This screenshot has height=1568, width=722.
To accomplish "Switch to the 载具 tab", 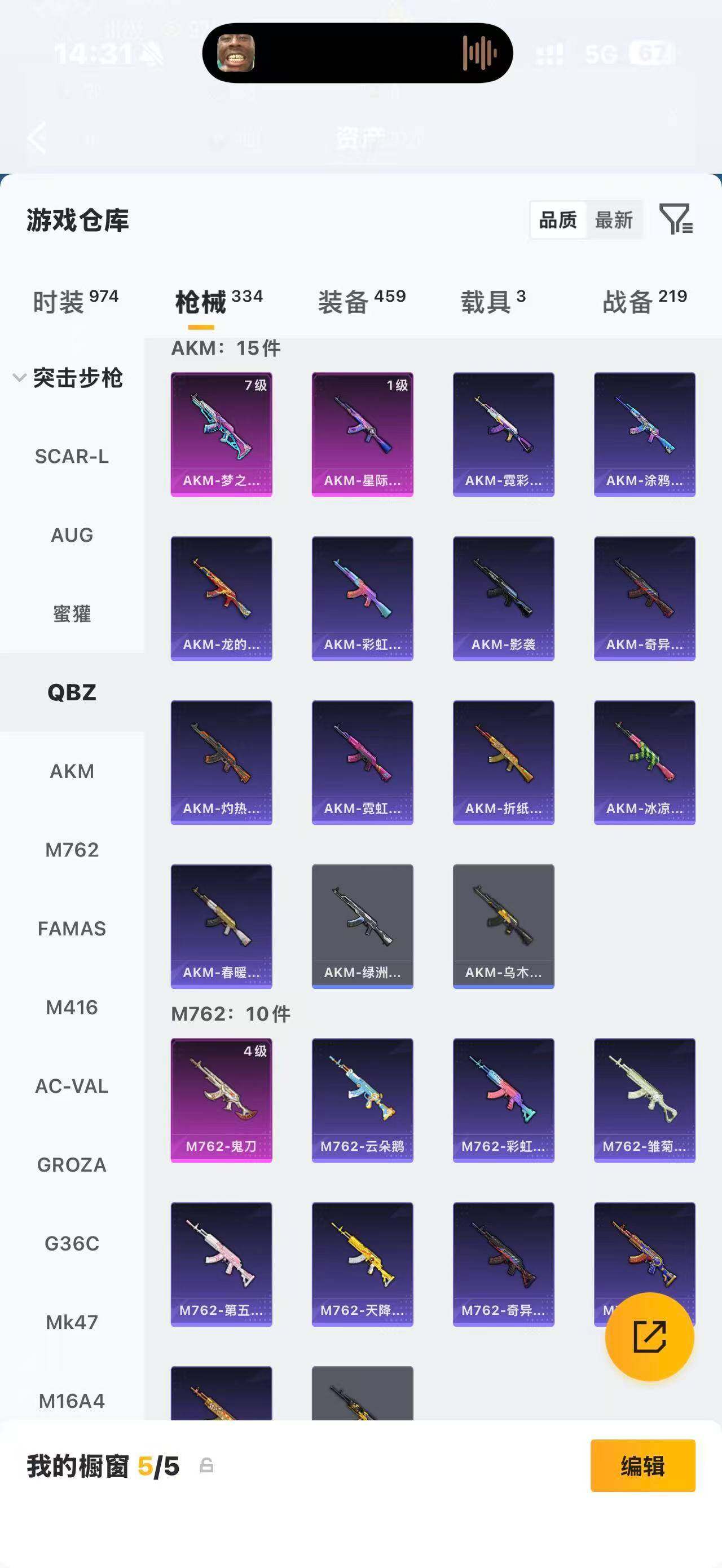I will coord(493,301).
